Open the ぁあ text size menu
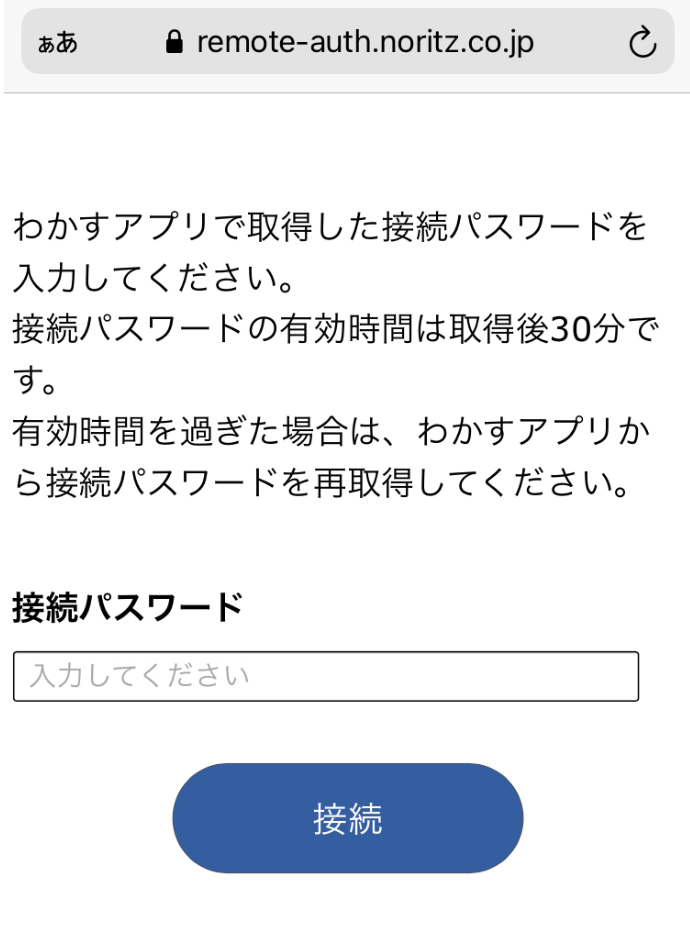The height and width of the screenshot is (934, 690). click(57, 43)
